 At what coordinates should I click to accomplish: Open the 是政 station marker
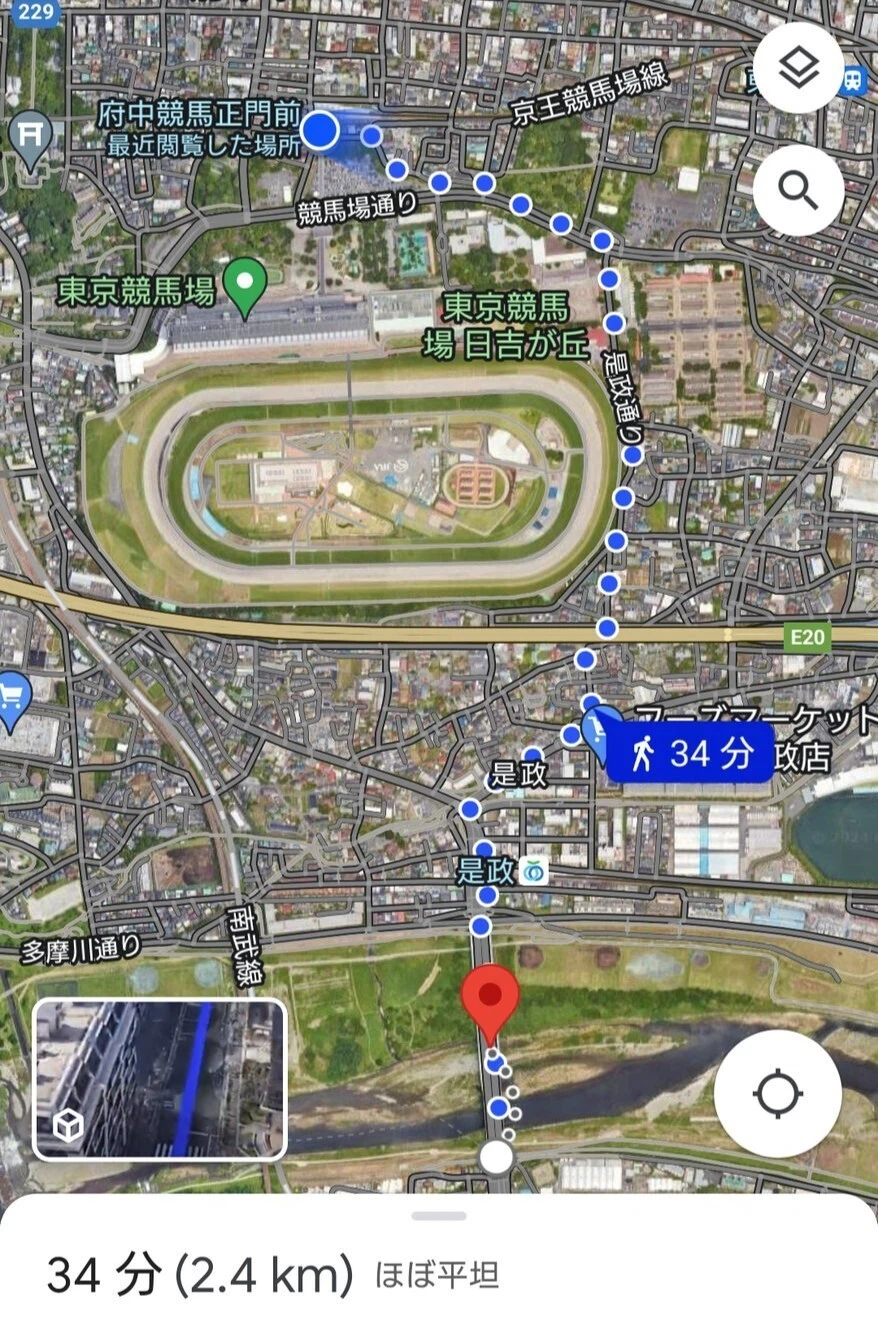pyautogui.click(x=534, y=871)
